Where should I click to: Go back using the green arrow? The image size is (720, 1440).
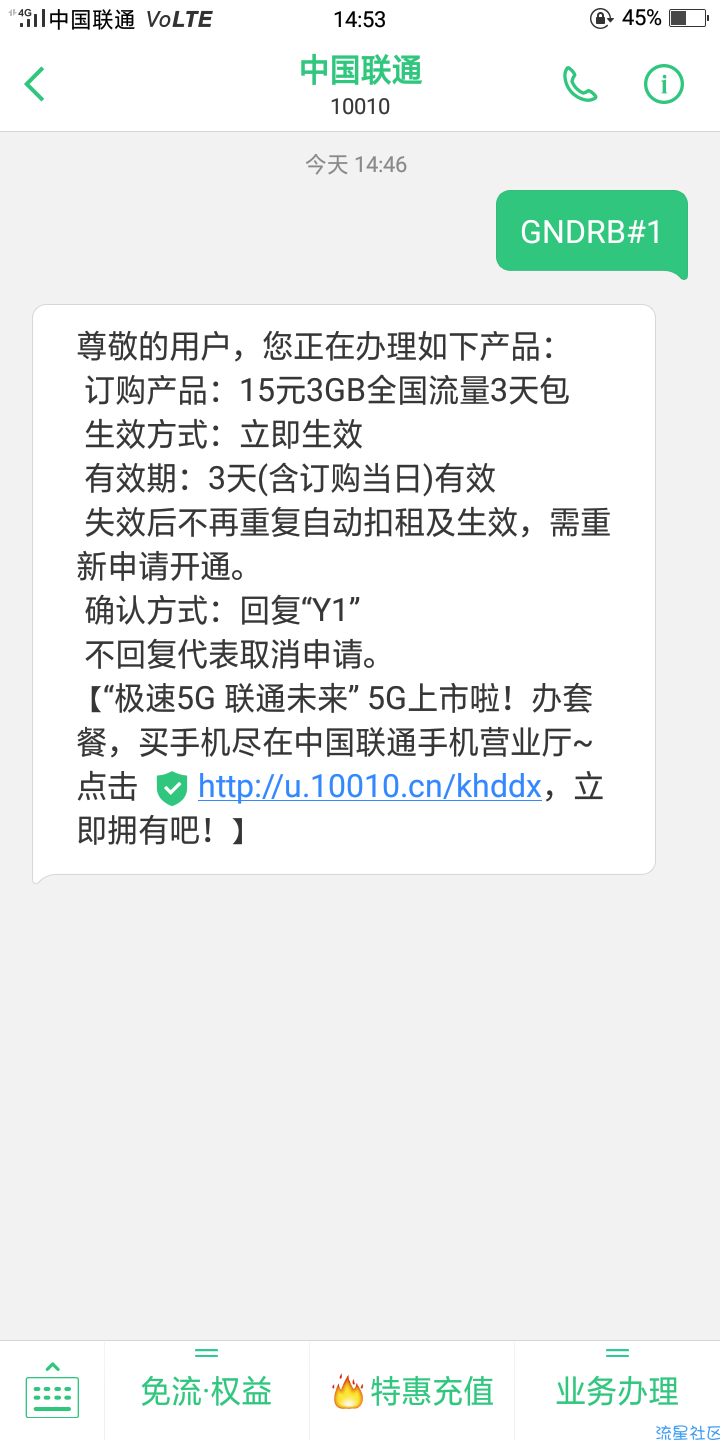tap(35, 84)
